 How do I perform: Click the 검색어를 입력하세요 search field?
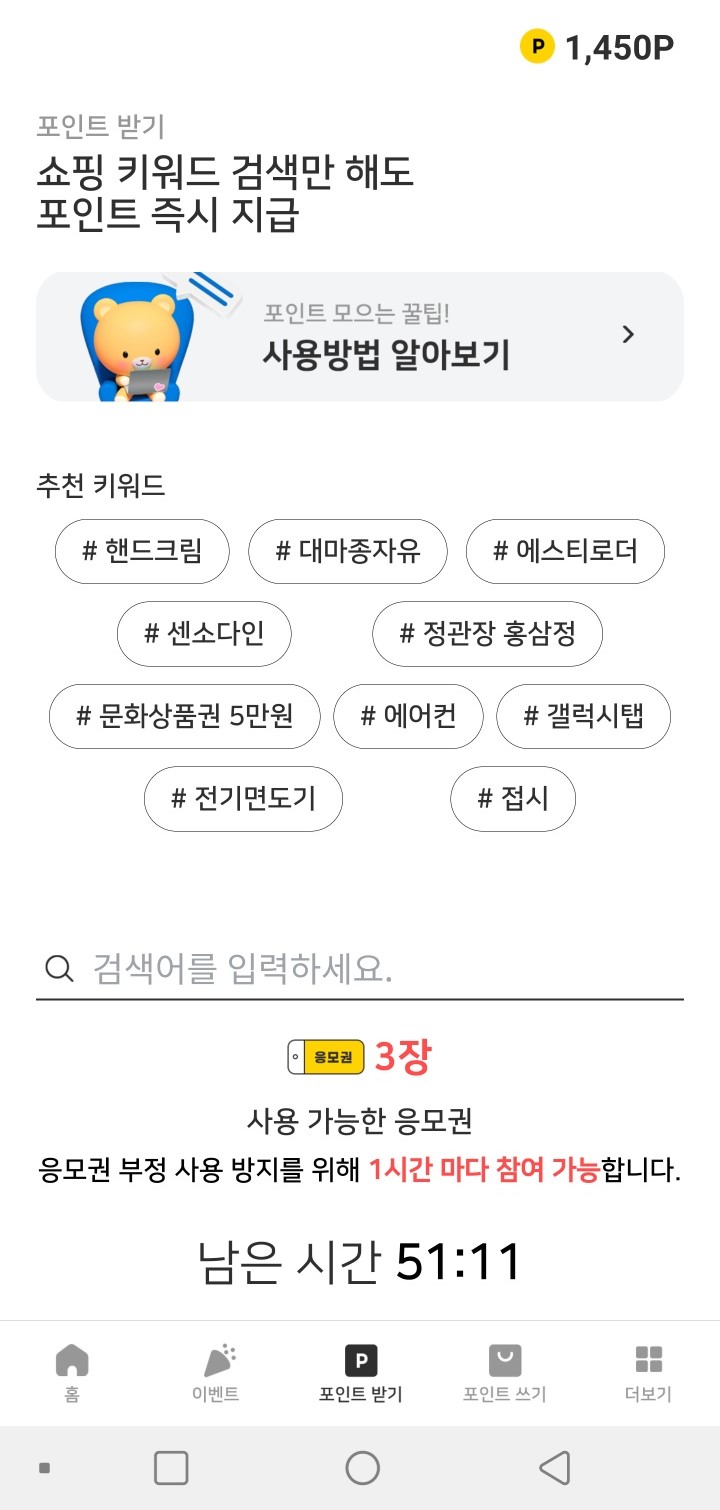[x=300, y=968]
